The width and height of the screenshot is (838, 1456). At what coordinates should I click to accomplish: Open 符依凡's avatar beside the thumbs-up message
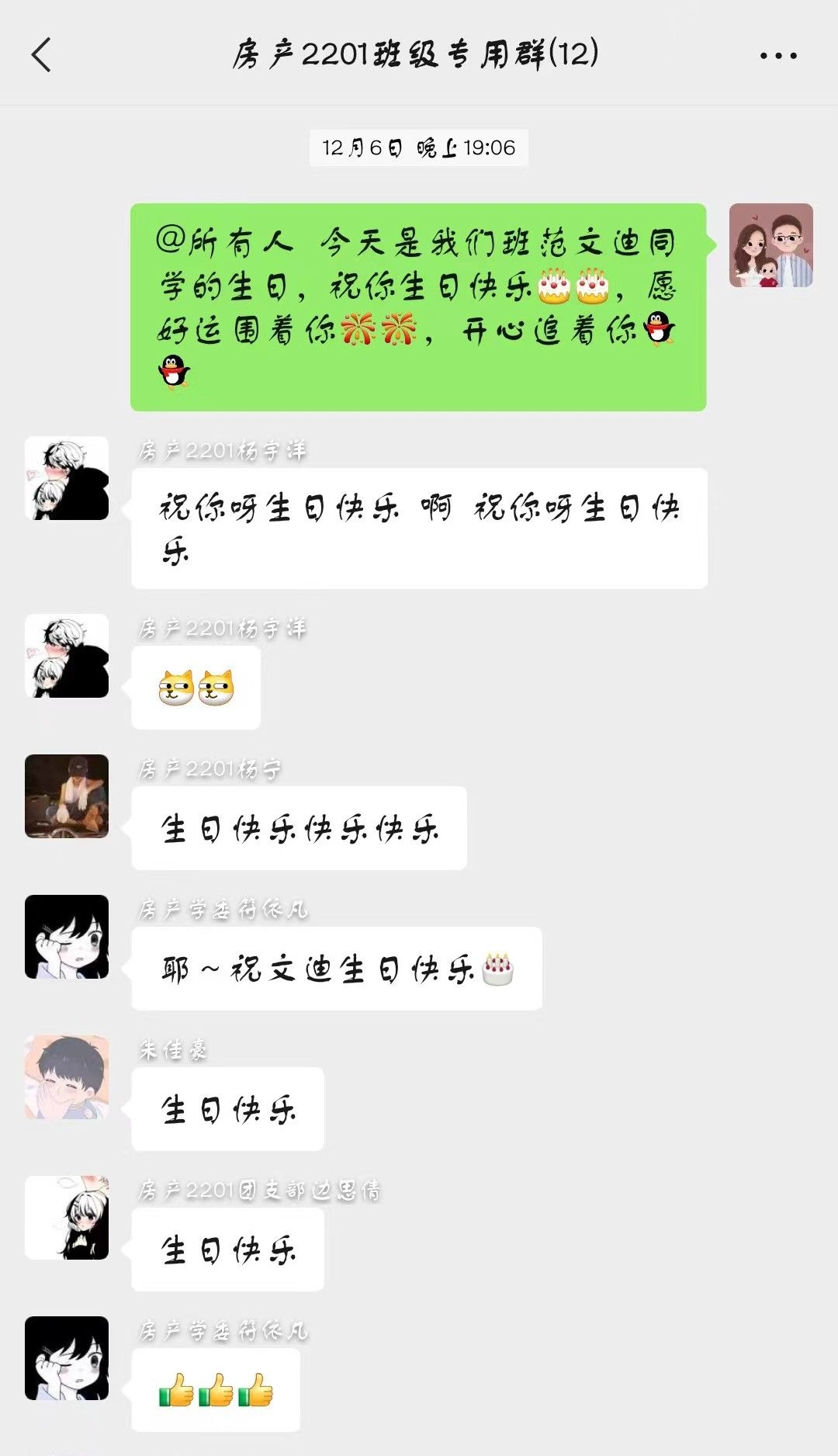point(67,1358)
